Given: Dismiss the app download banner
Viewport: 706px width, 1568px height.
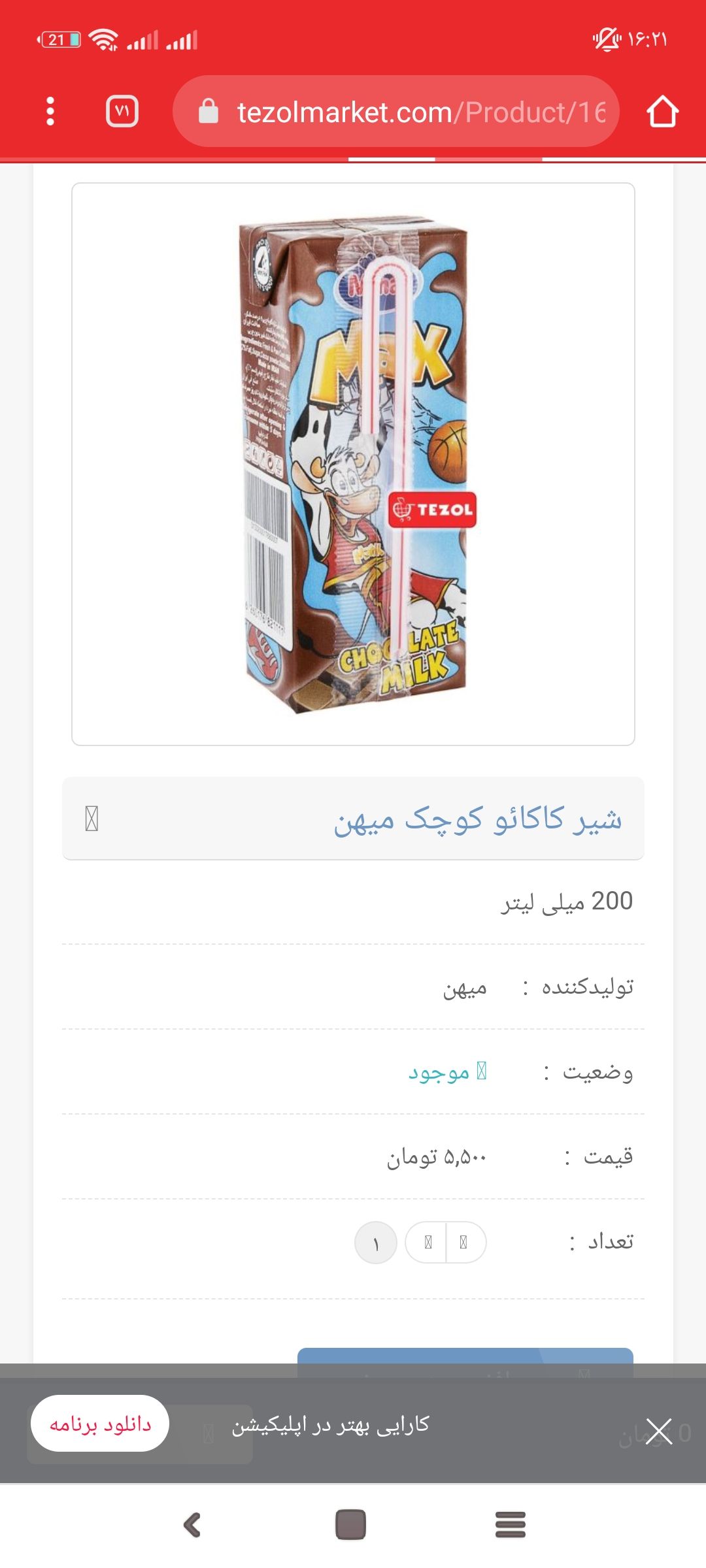Looking at the screenshot, I should coord(658,1431).
